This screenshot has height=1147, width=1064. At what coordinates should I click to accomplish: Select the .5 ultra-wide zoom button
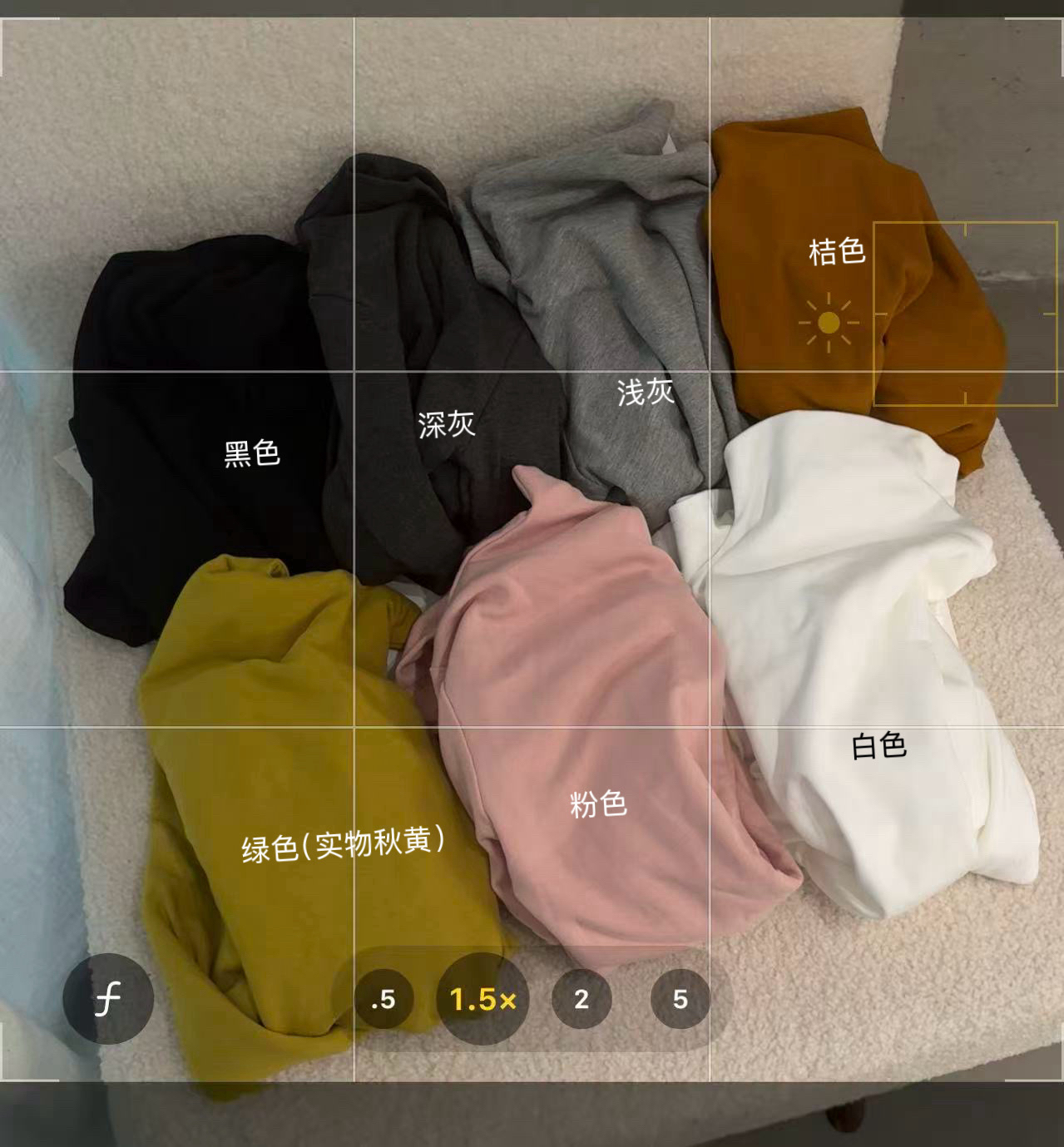(384, 1000)
